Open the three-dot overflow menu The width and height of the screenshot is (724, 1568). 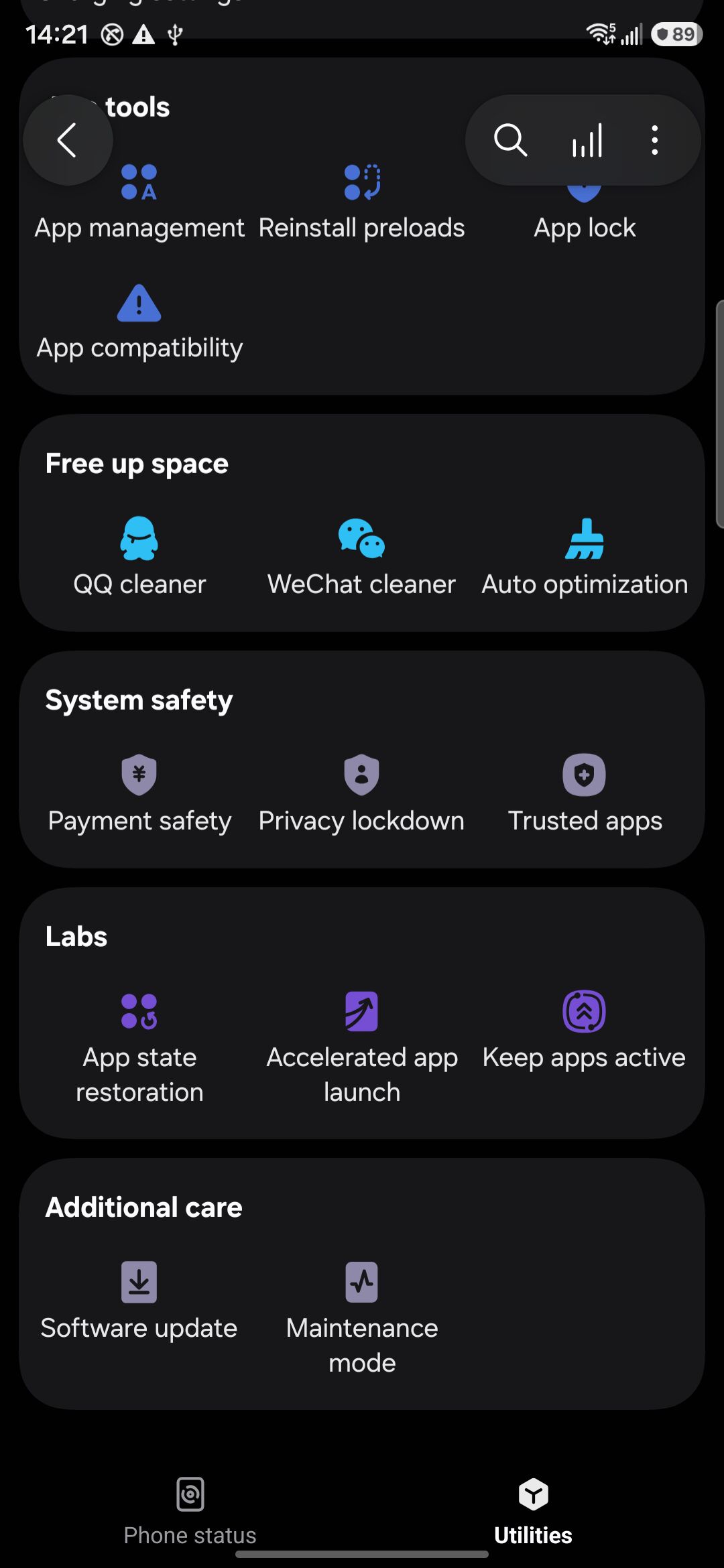click(x=654, y=140)
